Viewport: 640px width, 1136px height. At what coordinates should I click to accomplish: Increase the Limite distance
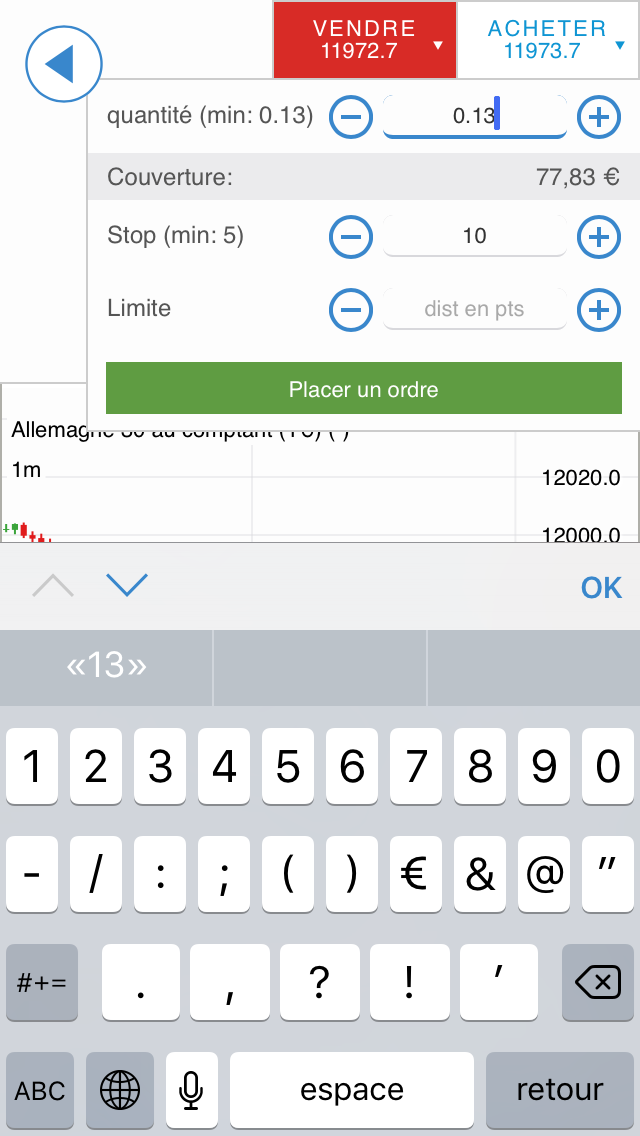click(599, 309)
